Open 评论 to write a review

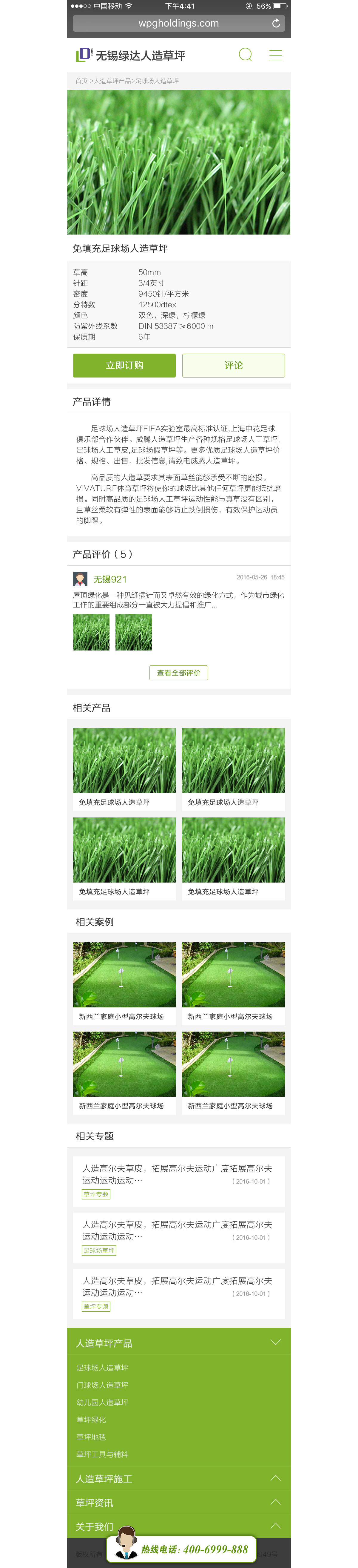233,365
